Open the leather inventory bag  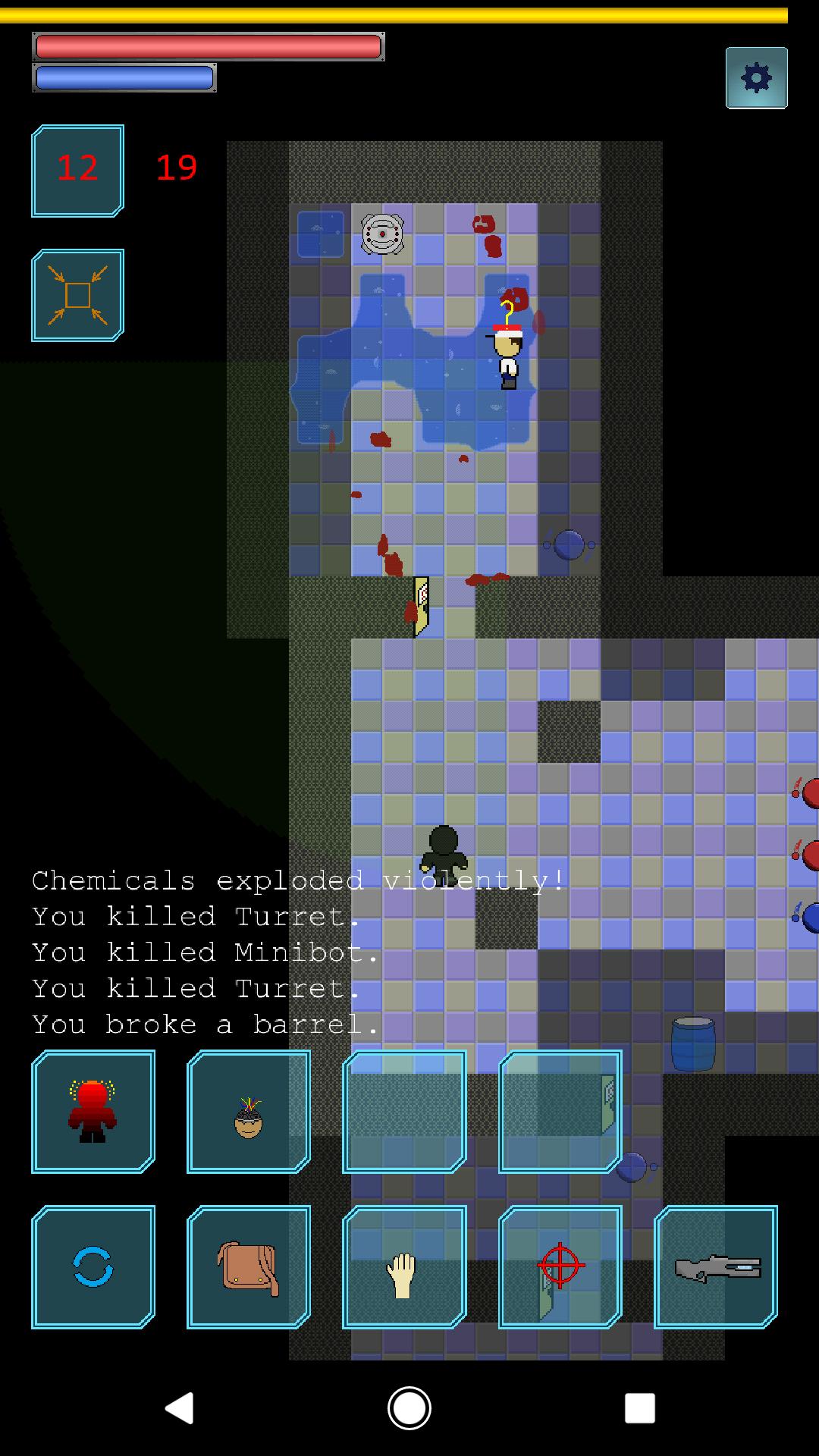pos(249,1266)
